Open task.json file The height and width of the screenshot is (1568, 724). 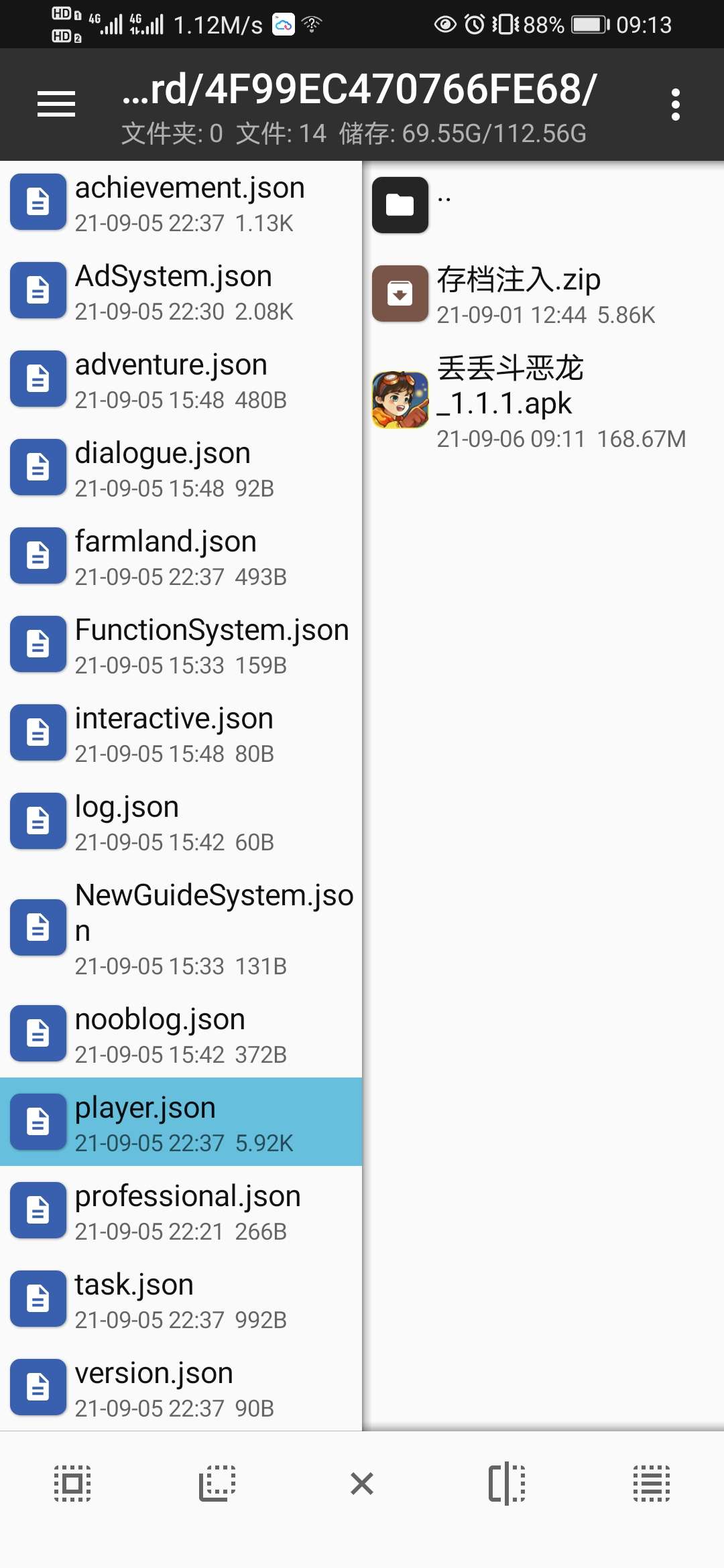click(x=181, y=1301)
